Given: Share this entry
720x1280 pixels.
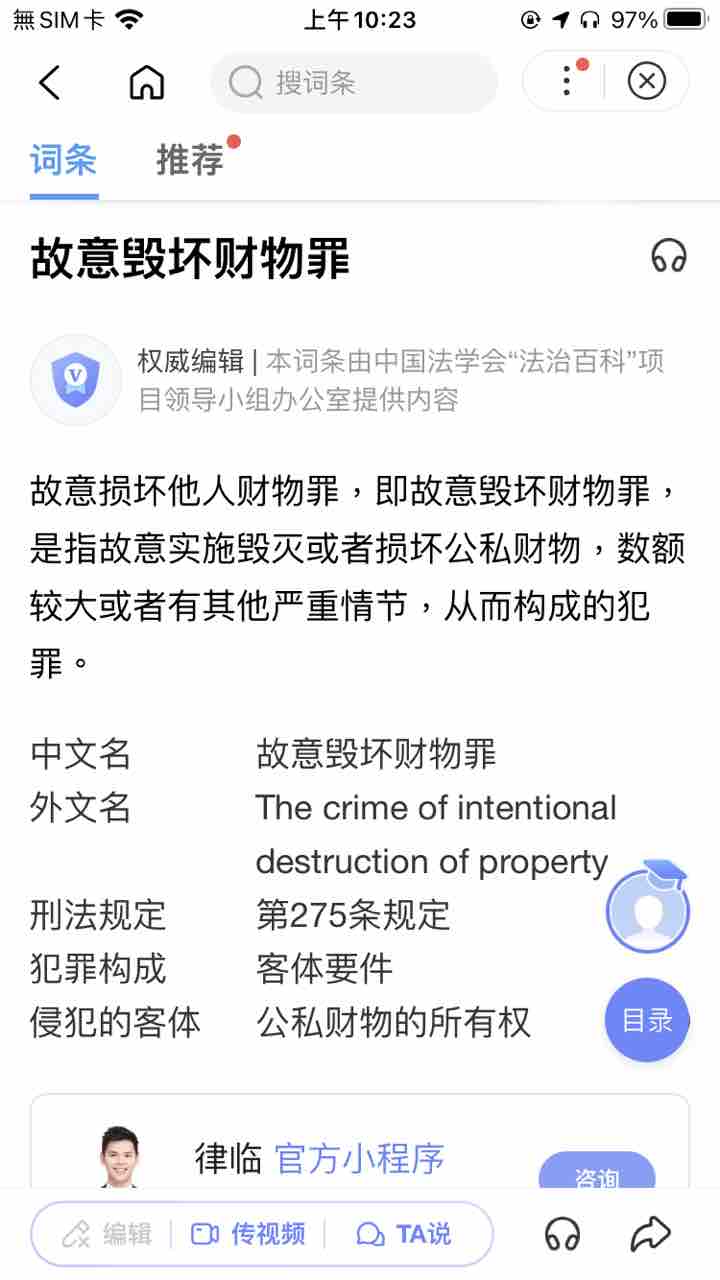Looking at the screenshot, I should tap(650, 1235).
